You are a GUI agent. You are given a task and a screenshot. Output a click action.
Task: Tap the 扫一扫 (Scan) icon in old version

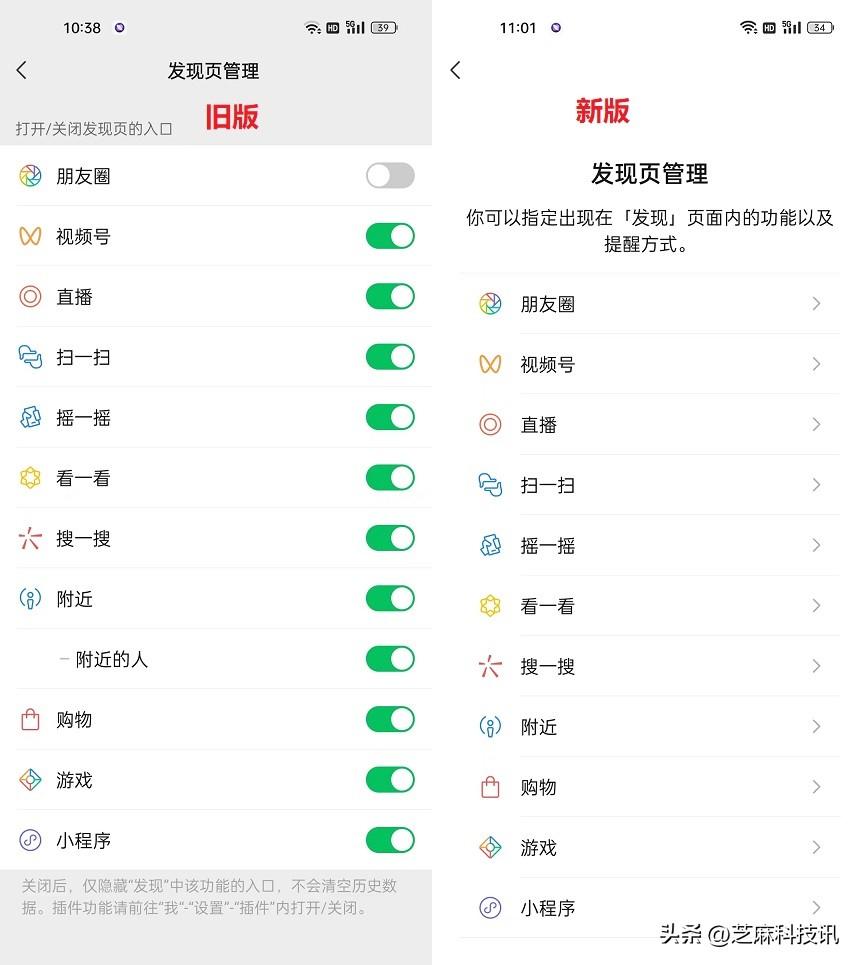pyautogui.click(x=31, y=357)
